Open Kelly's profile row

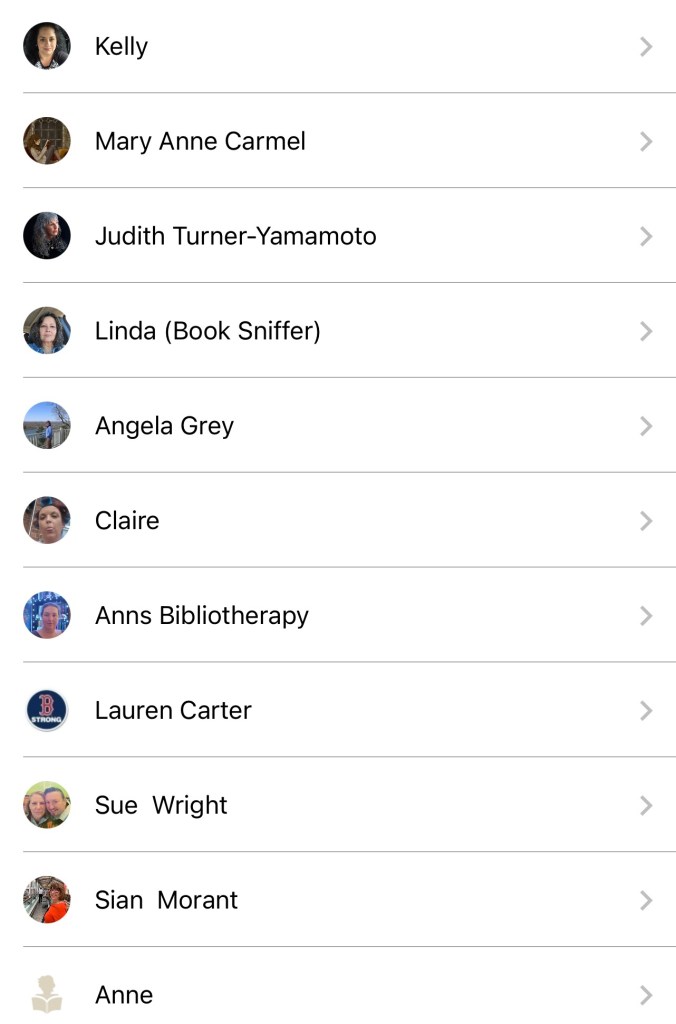121,47
